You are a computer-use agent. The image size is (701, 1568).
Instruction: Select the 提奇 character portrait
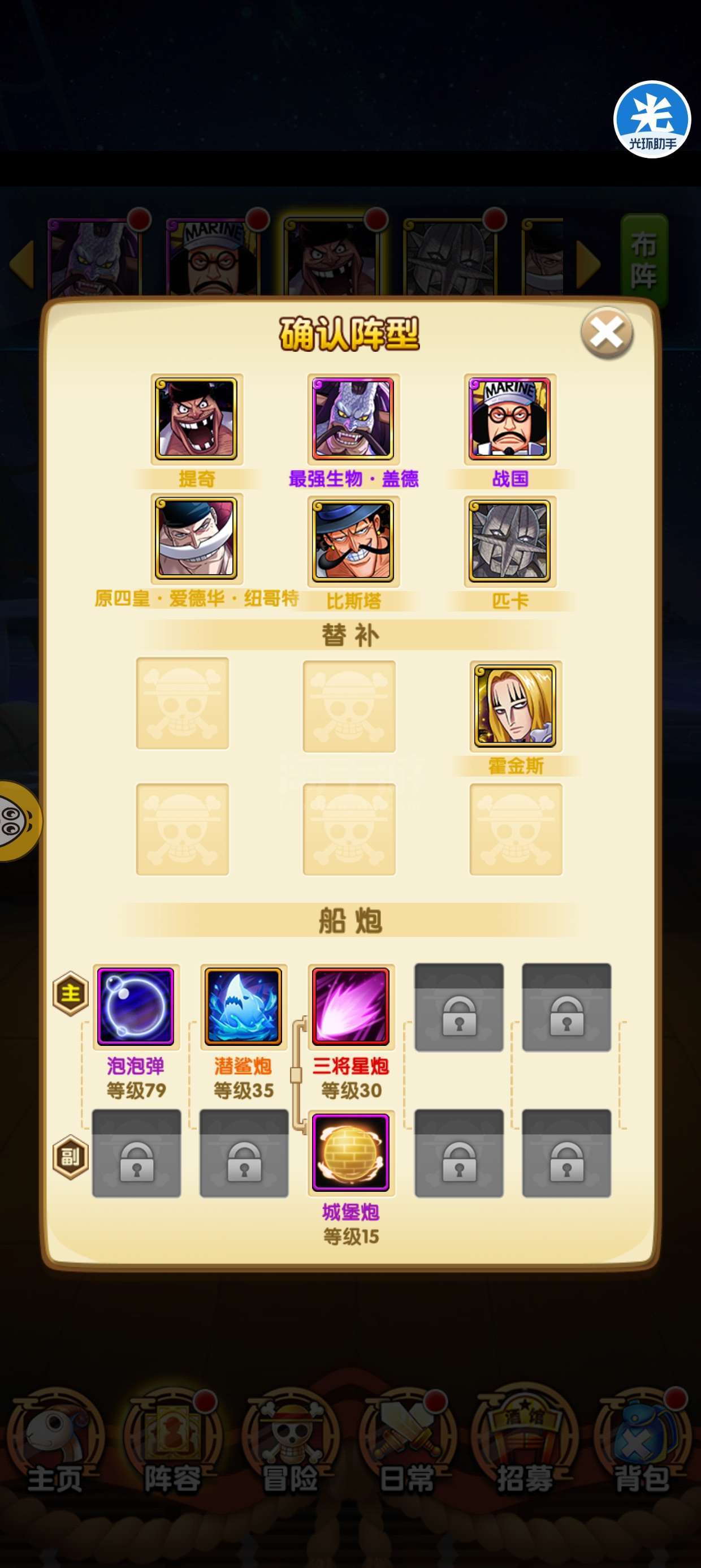coord(197,419)
